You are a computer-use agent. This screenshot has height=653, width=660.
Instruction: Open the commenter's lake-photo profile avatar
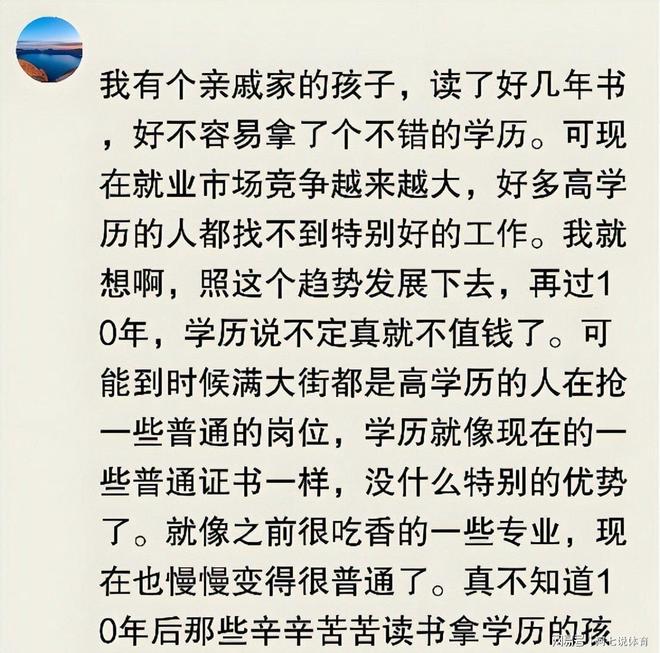tap(50, 49)
